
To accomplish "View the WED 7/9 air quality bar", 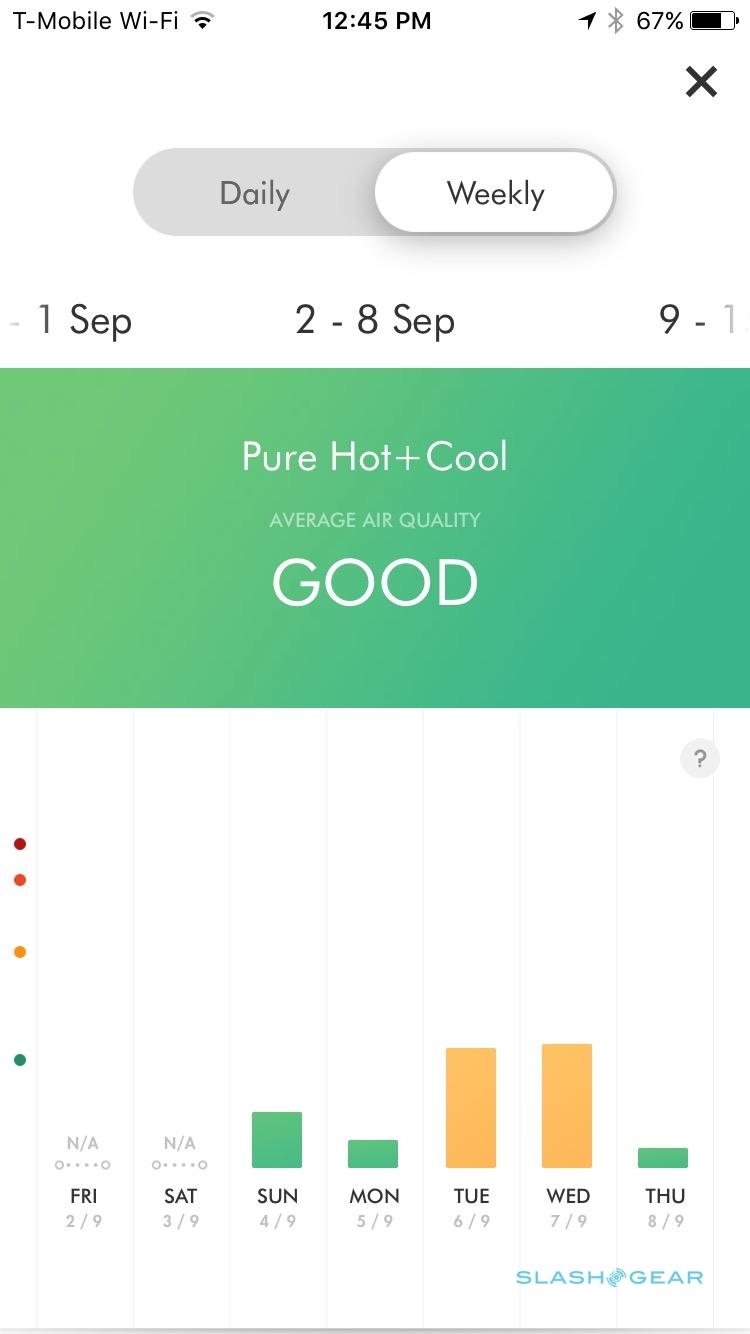I will tap(567, 1106).
